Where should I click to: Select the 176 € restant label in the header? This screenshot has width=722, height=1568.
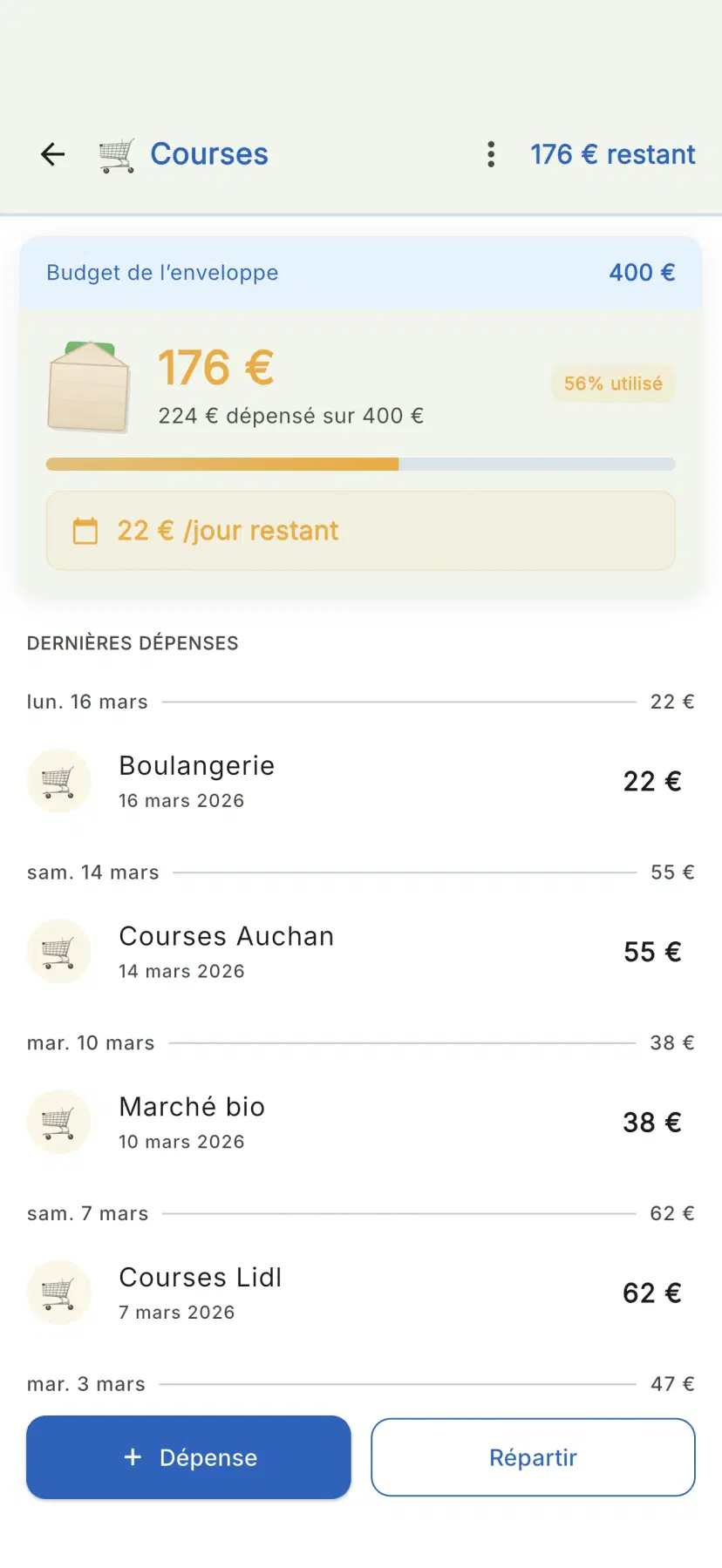612,154
